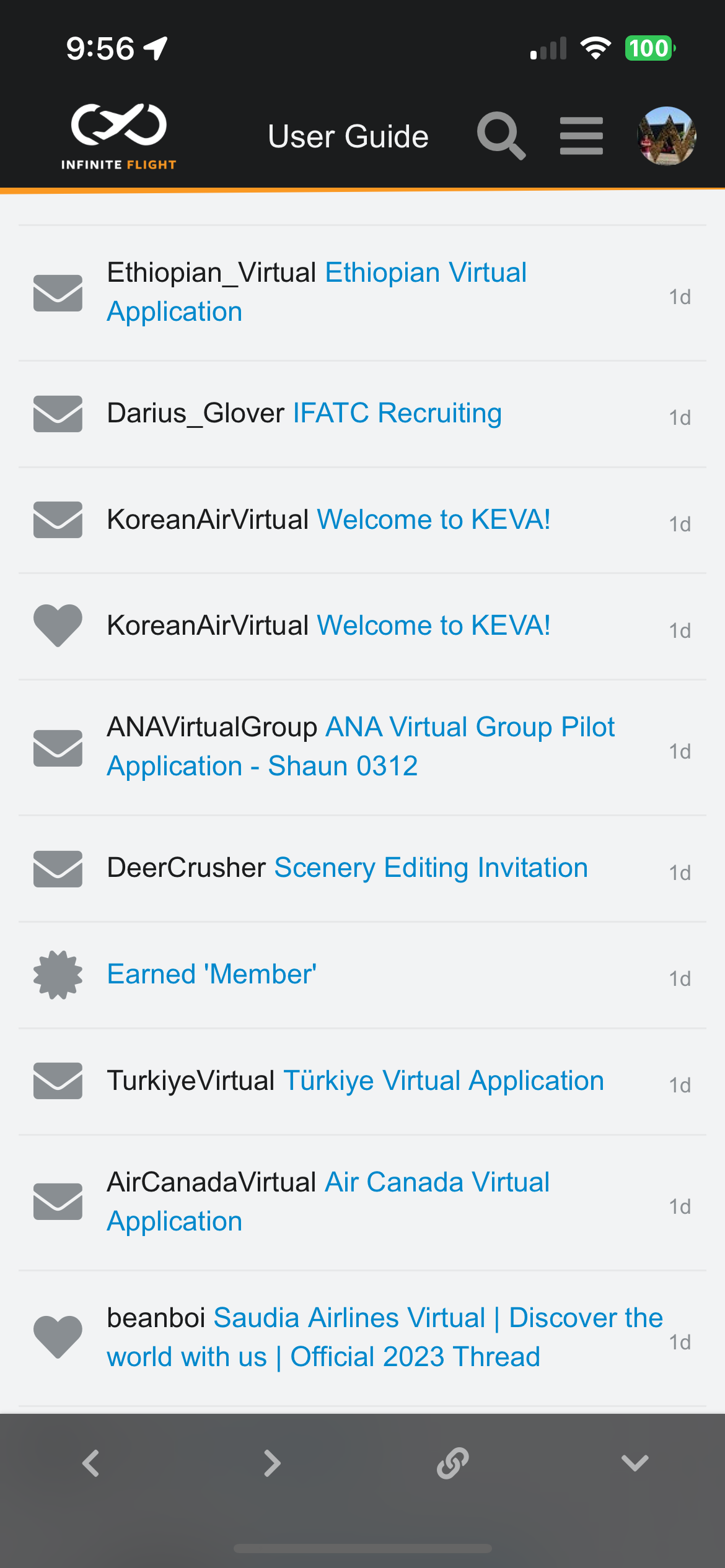Viewport: 725px width, 1568px height.
Task: View the Earned 'Member' badge notification
Action: 212,974
